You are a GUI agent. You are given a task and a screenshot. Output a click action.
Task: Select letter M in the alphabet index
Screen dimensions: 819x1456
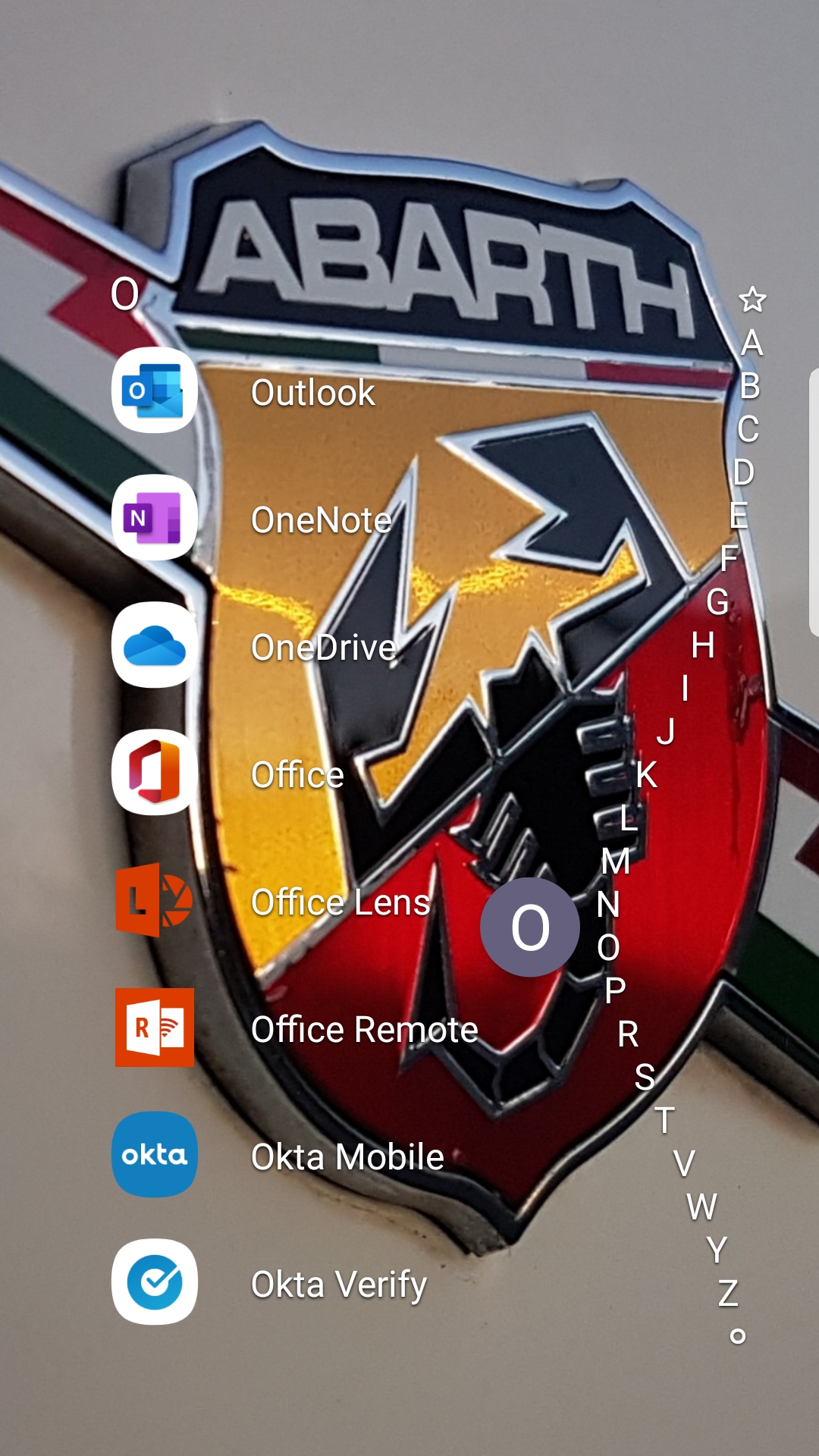[616, 861]
